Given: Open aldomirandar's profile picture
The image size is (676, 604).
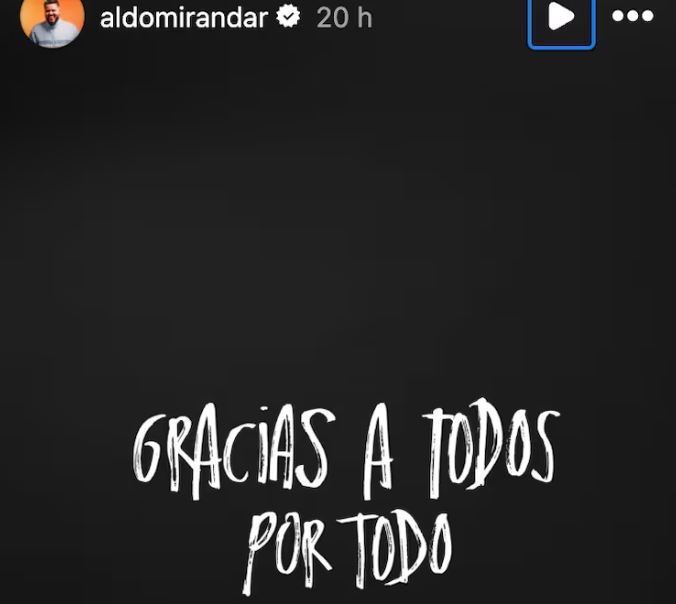Looking at the screenshot, I should [52, 20].
